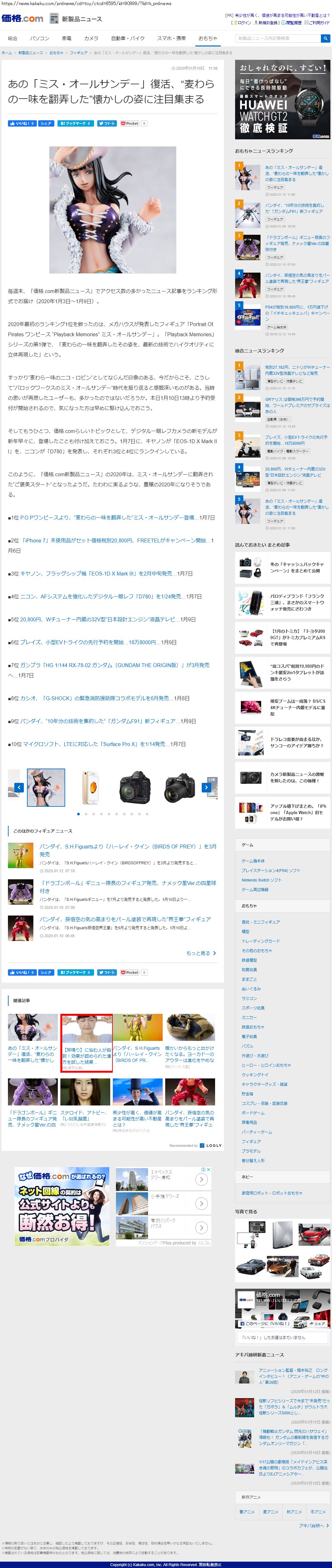Select the iPhone 7 thumbnail in carousel
332x1568 pixels.
(89, 787)
